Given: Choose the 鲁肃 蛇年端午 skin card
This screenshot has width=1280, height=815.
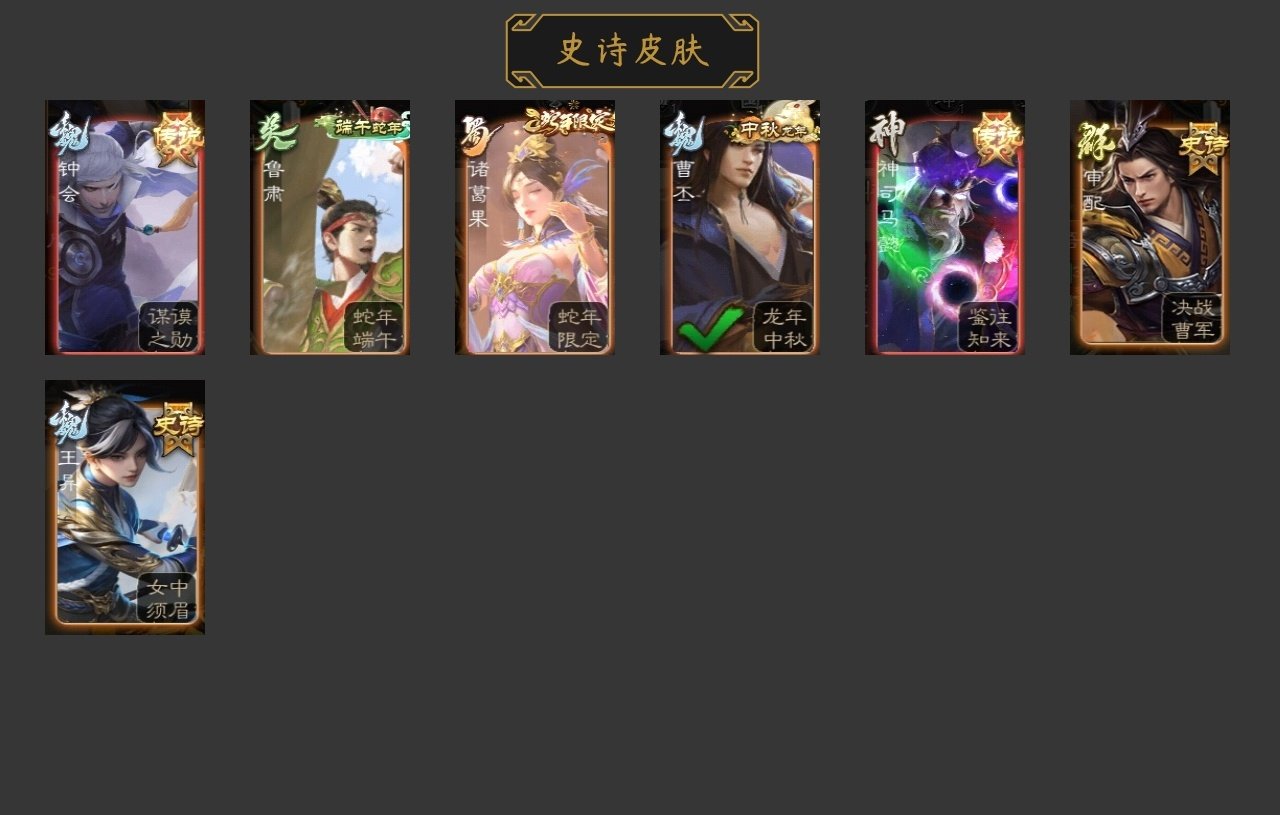Looking at the screenshot, I should (x=330, y=228).
